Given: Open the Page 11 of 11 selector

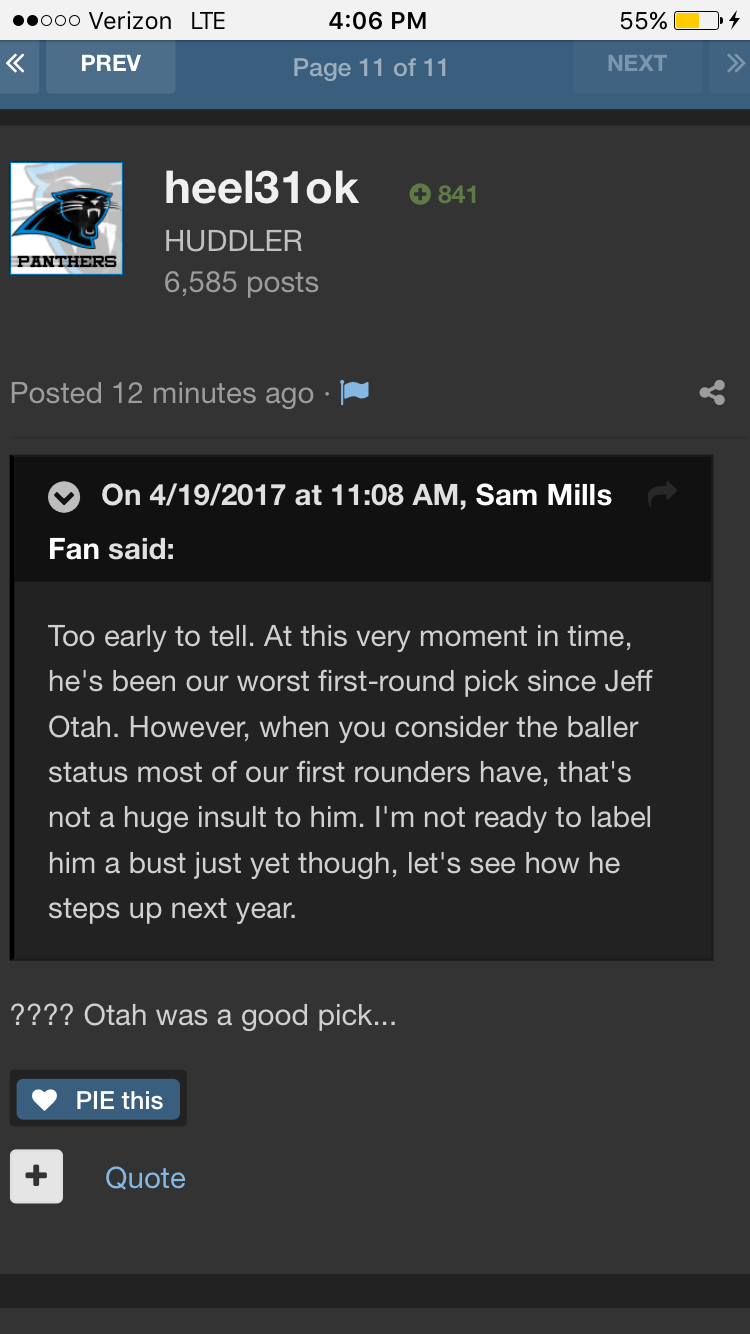Looking at the screenshot, I should click(370, 67).
